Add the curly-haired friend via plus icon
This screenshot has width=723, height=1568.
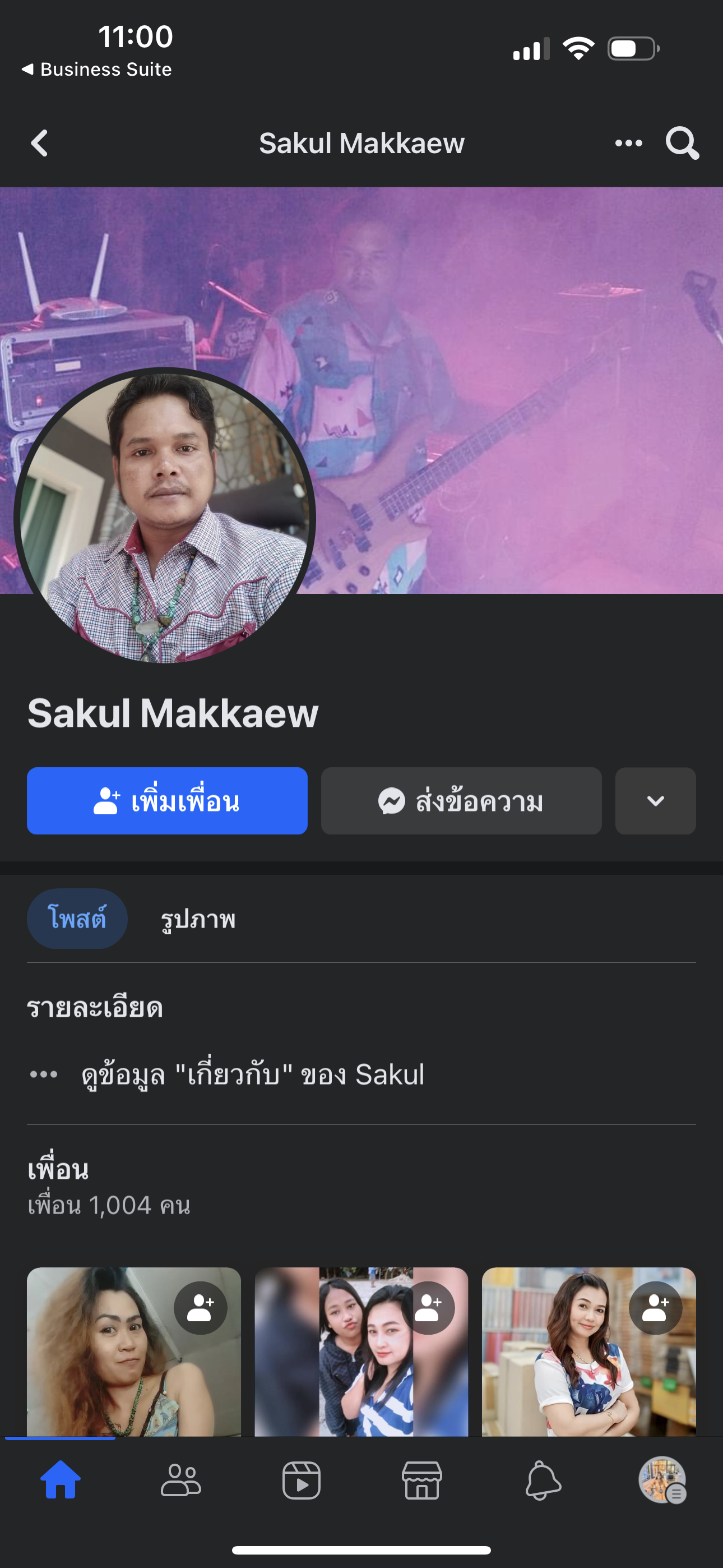click(200, 1307)
